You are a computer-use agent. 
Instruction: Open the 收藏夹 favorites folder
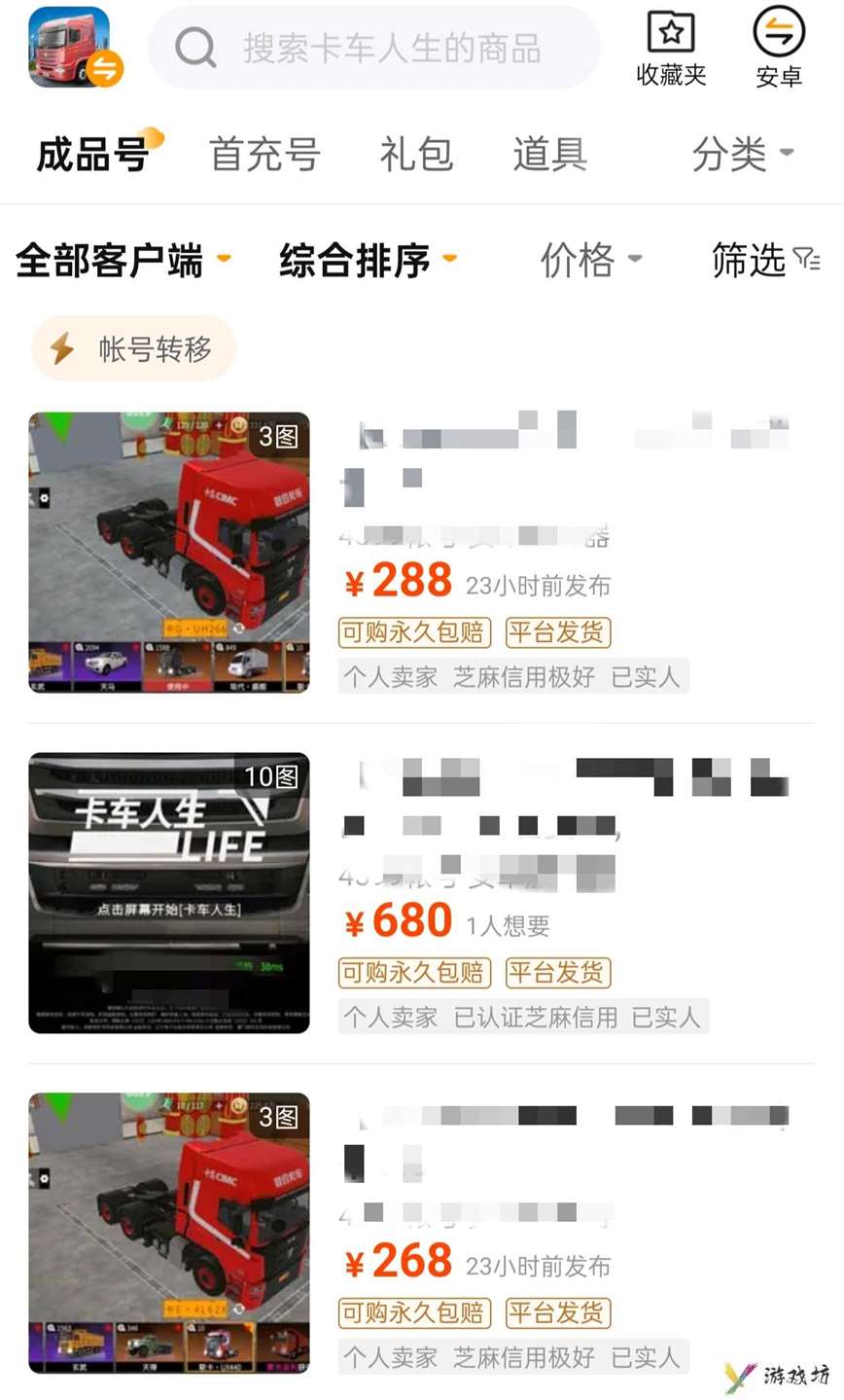[671, 48]
